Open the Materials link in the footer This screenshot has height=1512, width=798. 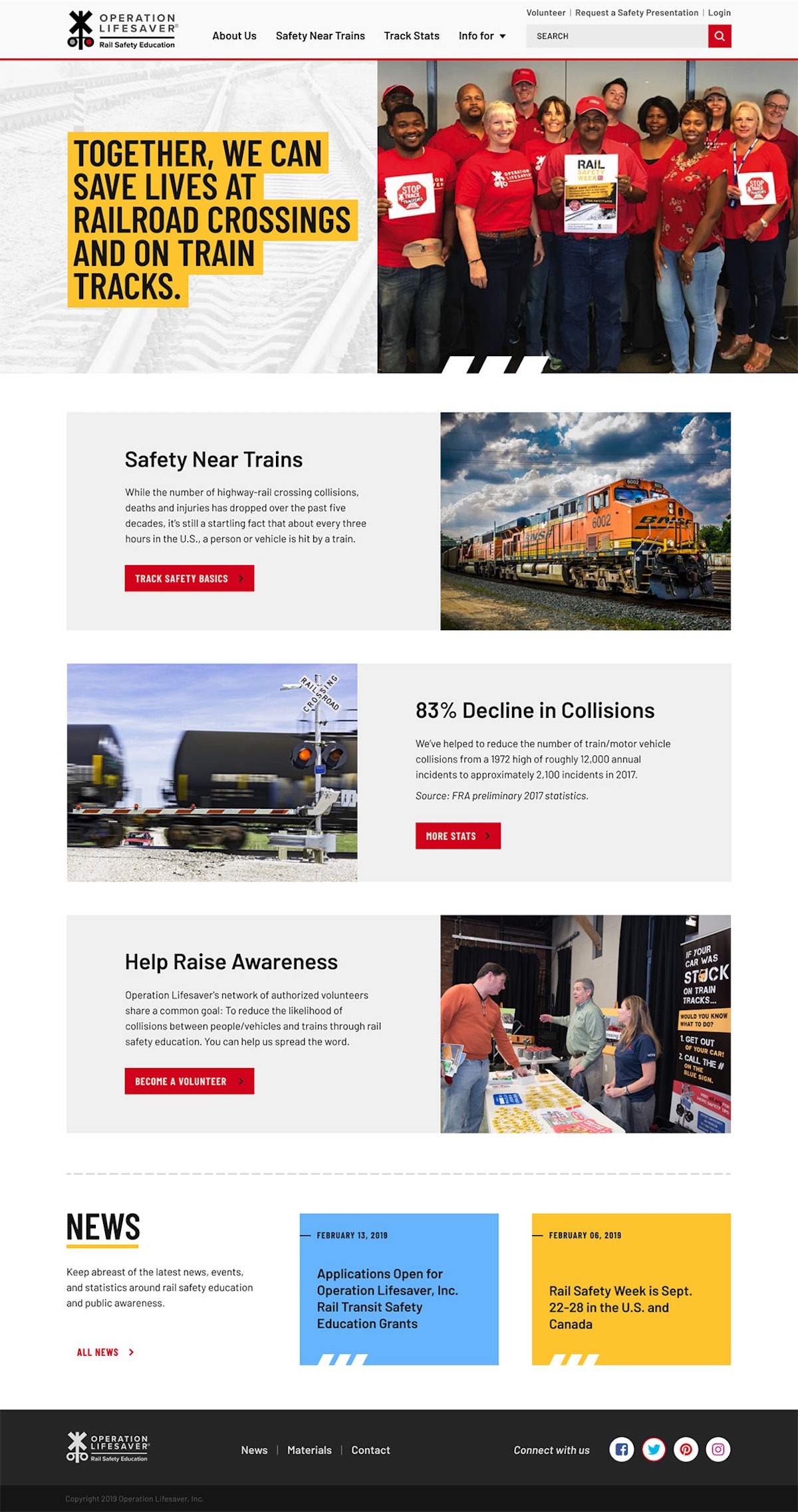(x=309, y=1450)
